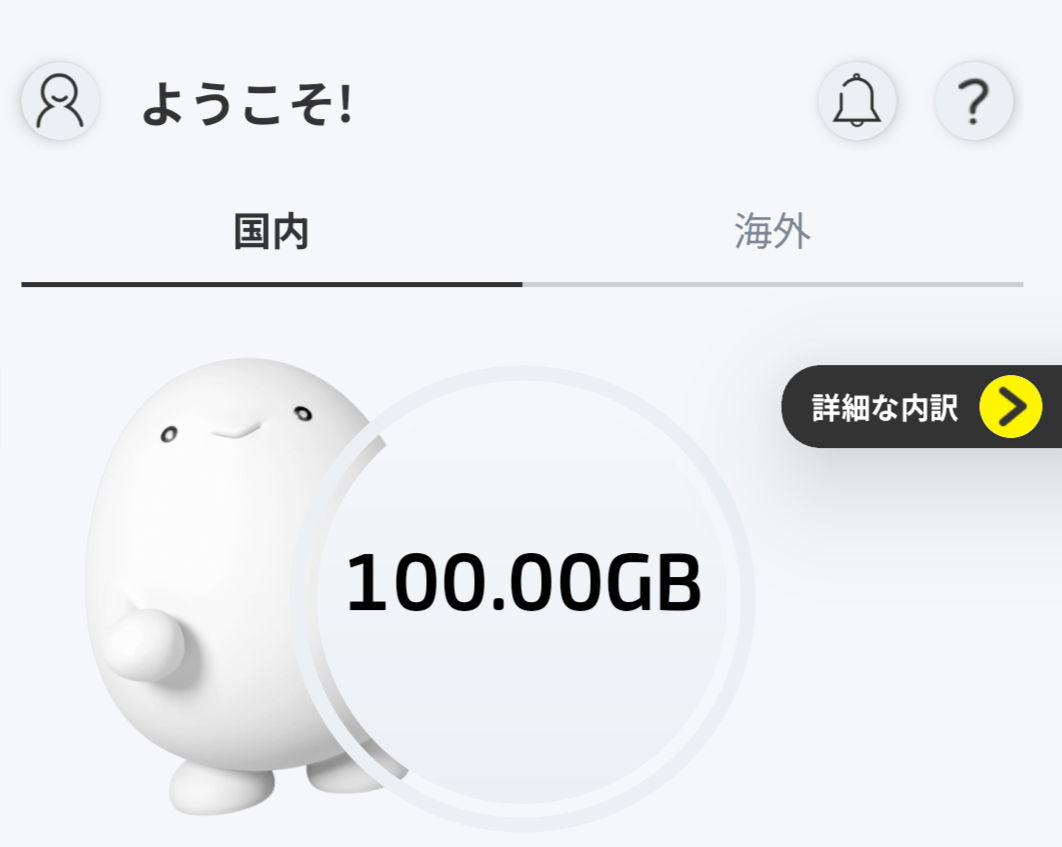Image resolution: width=1062 pixels, height=847 pixels.
Task: Open the help question mark
Action: pos(973,101)
